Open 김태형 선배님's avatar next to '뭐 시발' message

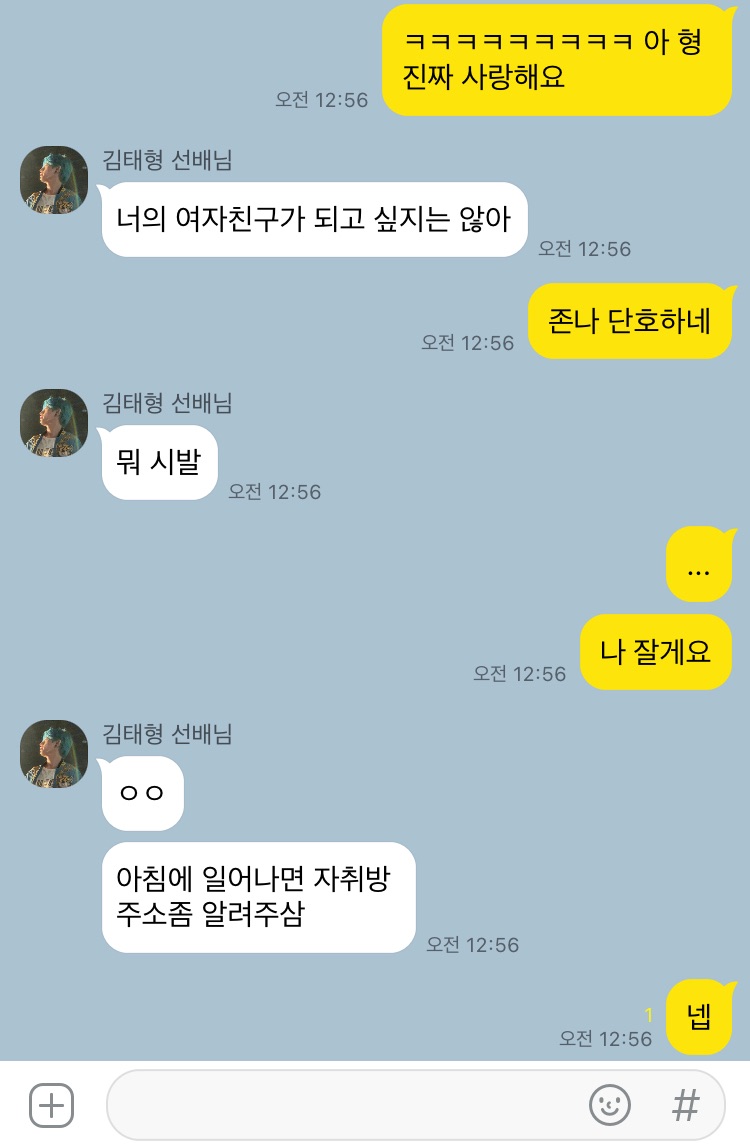click(x=54, y=423)
